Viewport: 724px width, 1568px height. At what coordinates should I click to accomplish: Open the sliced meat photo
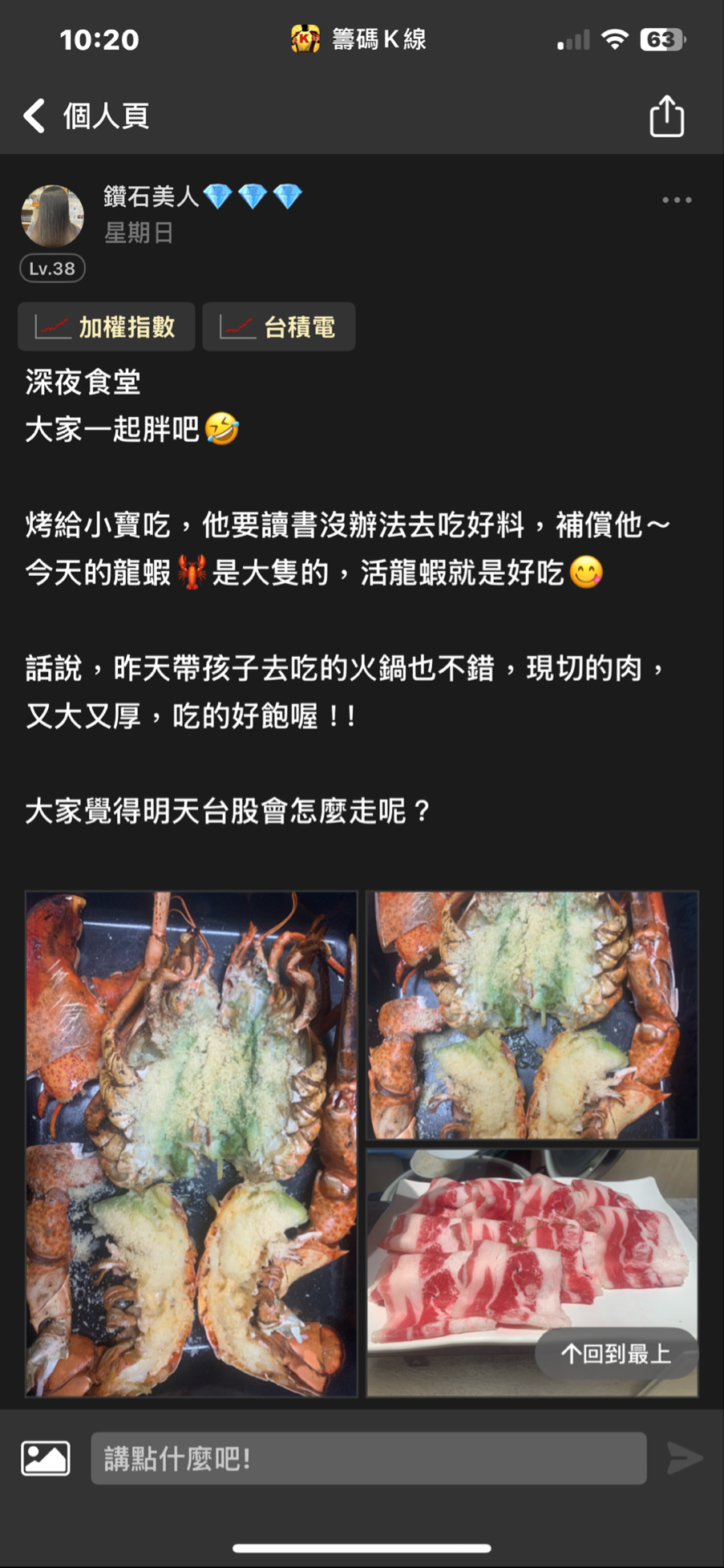532,1272
